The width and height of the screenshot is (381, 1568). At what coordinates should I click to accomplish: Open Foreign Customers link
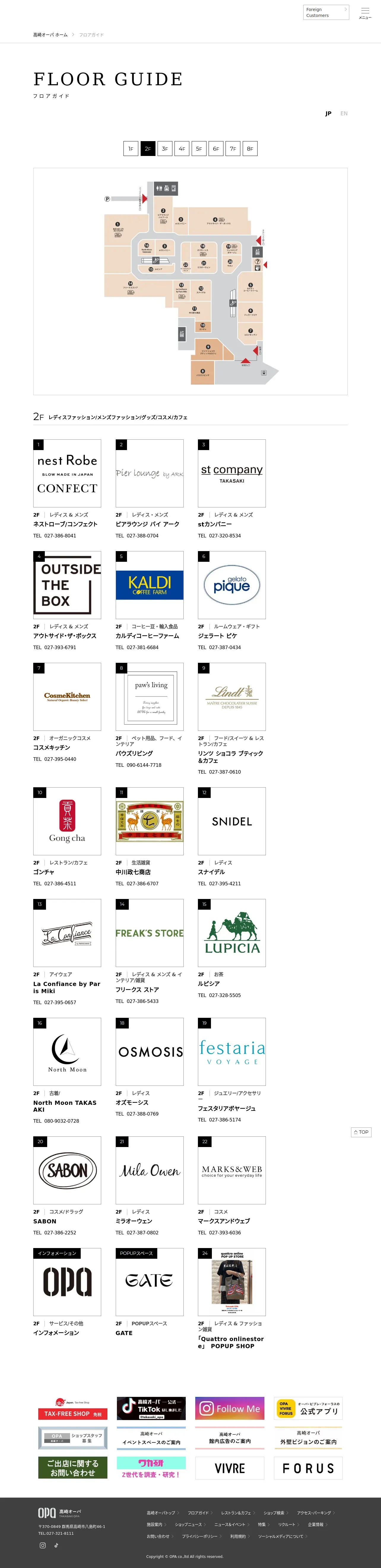[326, 13]
